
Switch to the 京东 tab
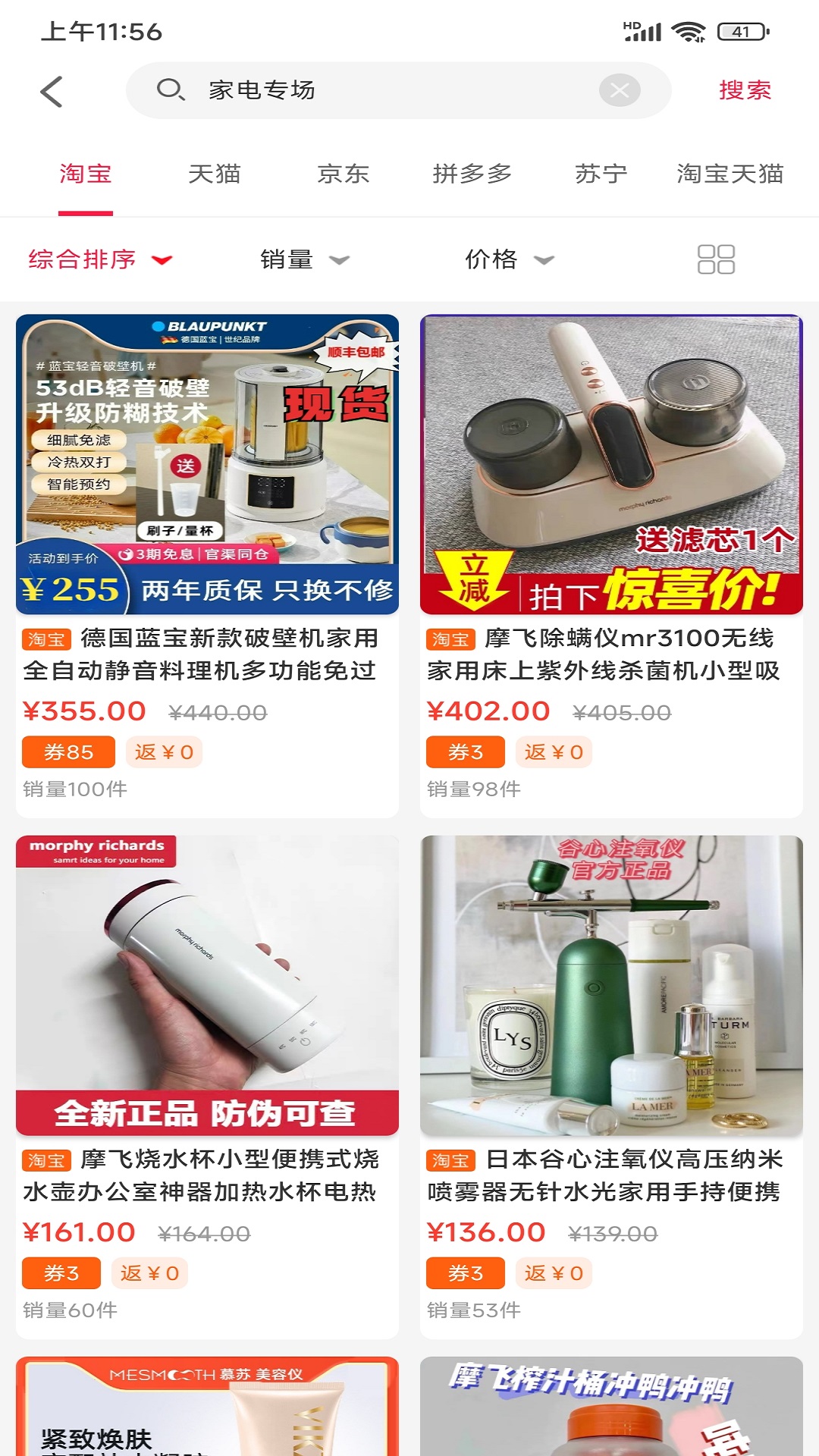pyautogui.click(x=343, y=174)
